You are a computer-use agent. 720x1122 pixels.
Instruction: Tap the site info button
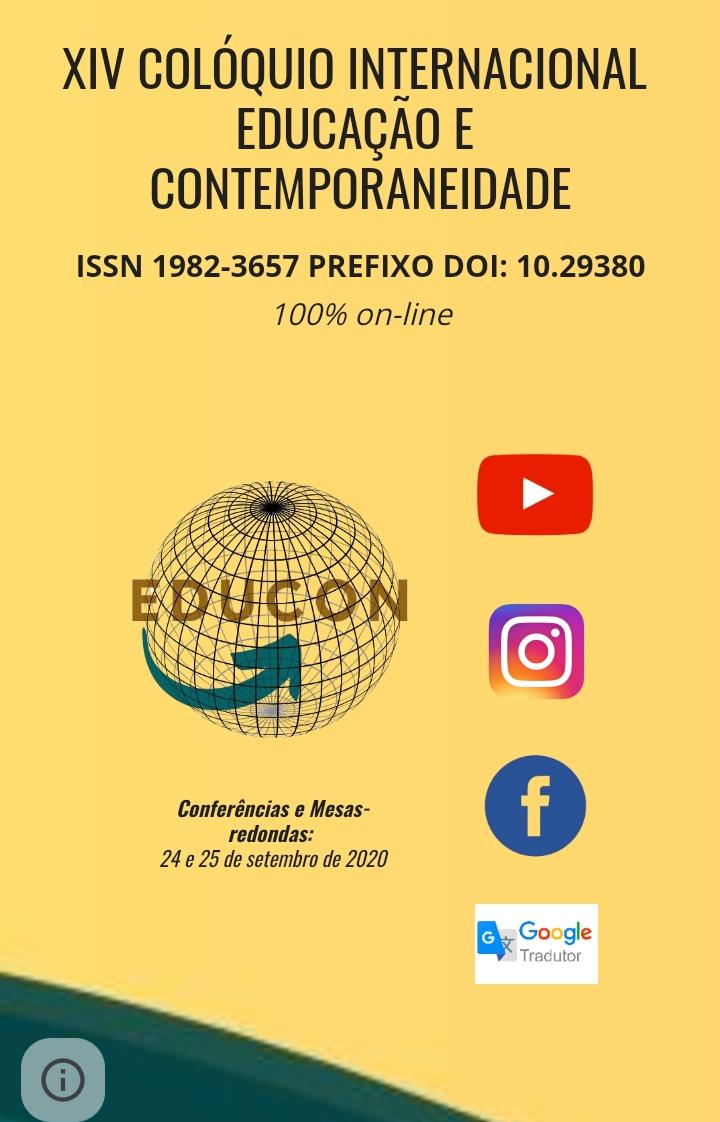[63, 1080]
